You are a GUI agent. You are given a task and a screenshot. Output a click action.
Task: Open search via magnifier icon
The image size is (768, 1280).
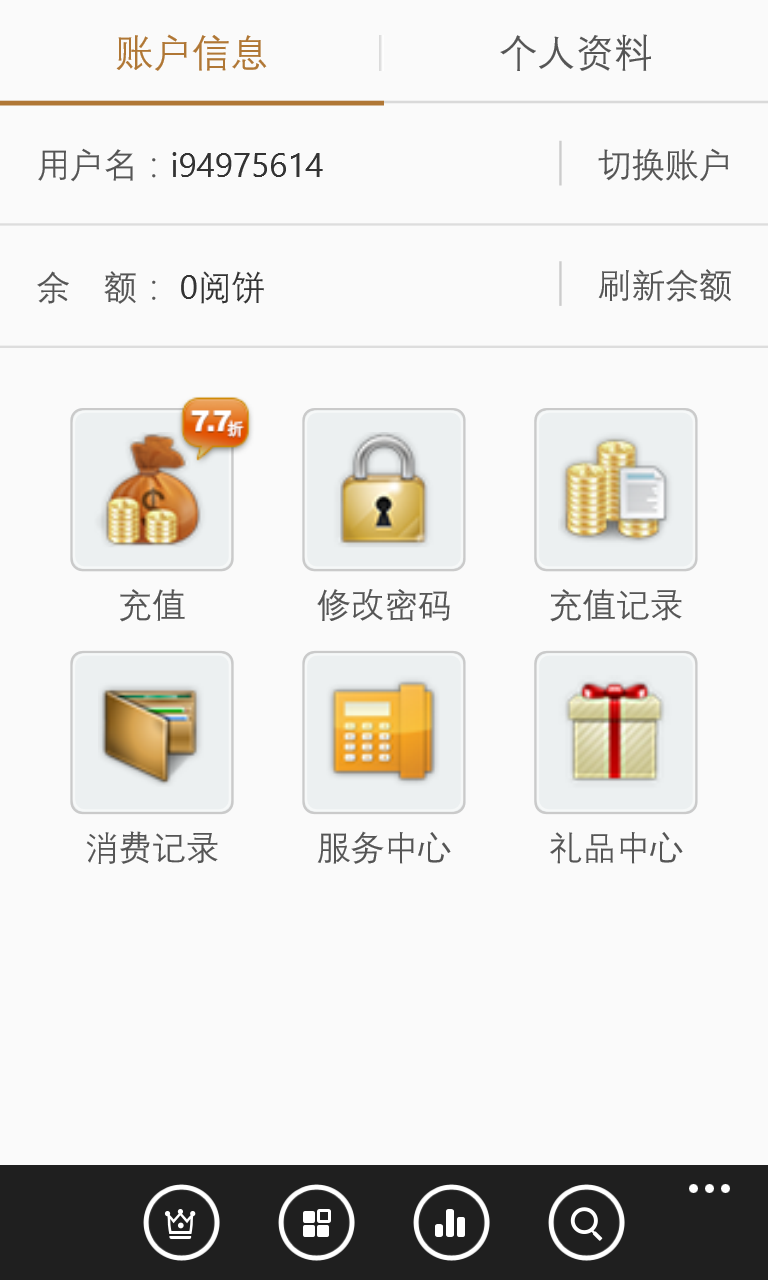click(586, 1222)
